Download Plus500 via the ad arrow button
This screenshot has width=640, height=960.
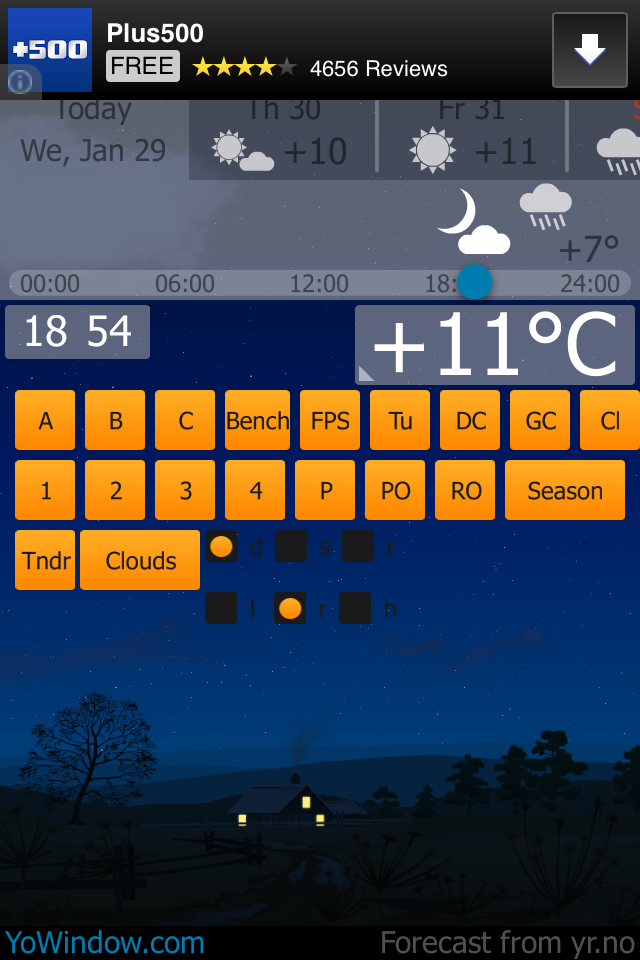pos(590,50)
